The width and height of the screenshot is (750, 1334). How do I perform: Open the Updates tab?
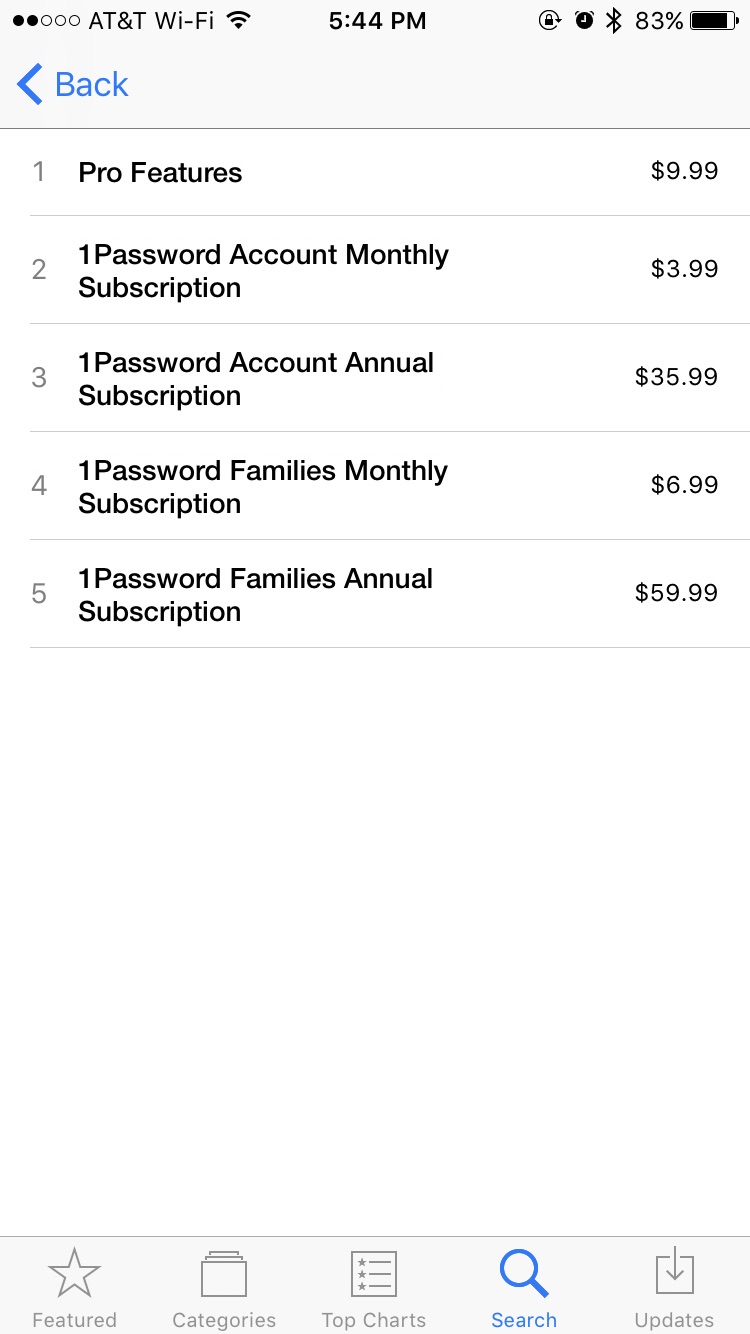pyautogui.click(x=674, y=1288)
